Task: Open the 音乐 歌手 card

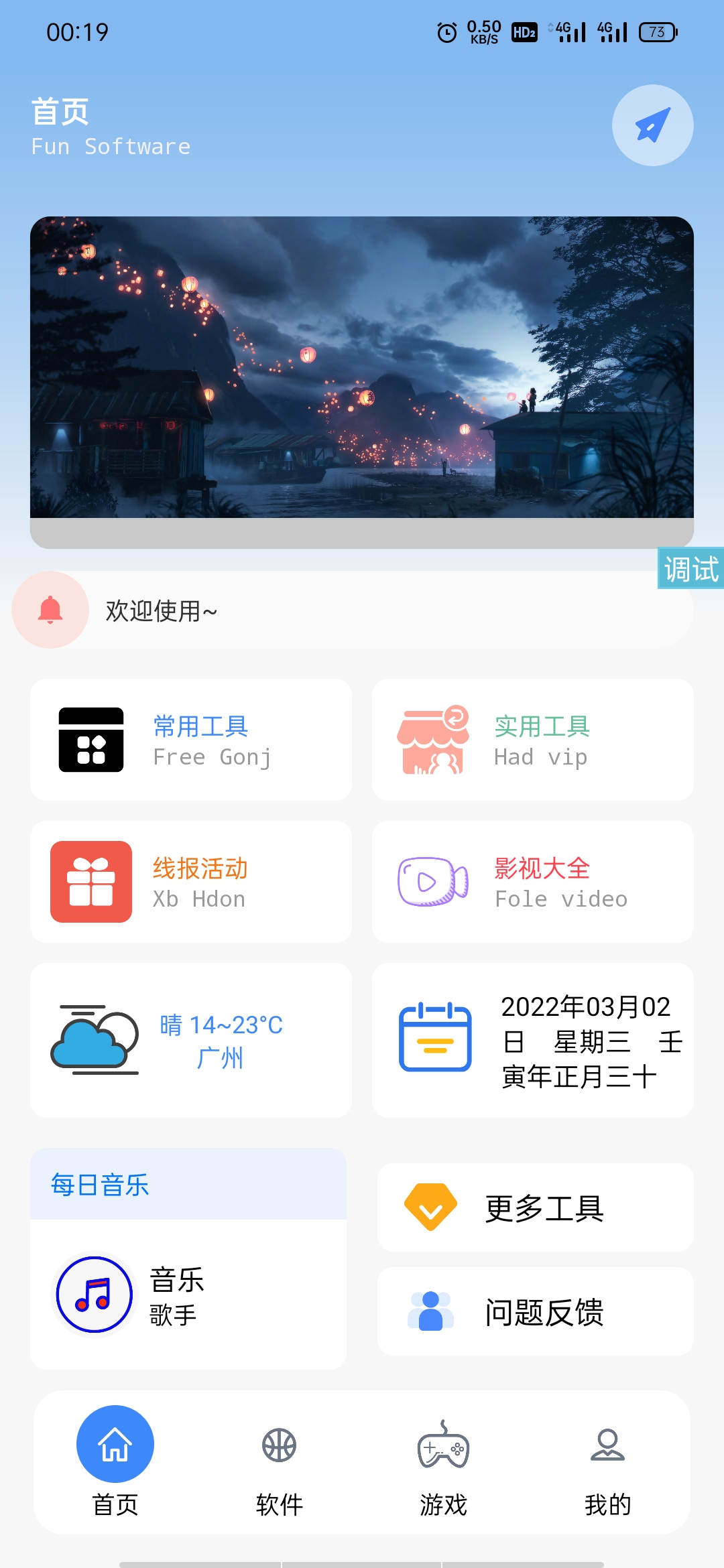Action: 190,1295
